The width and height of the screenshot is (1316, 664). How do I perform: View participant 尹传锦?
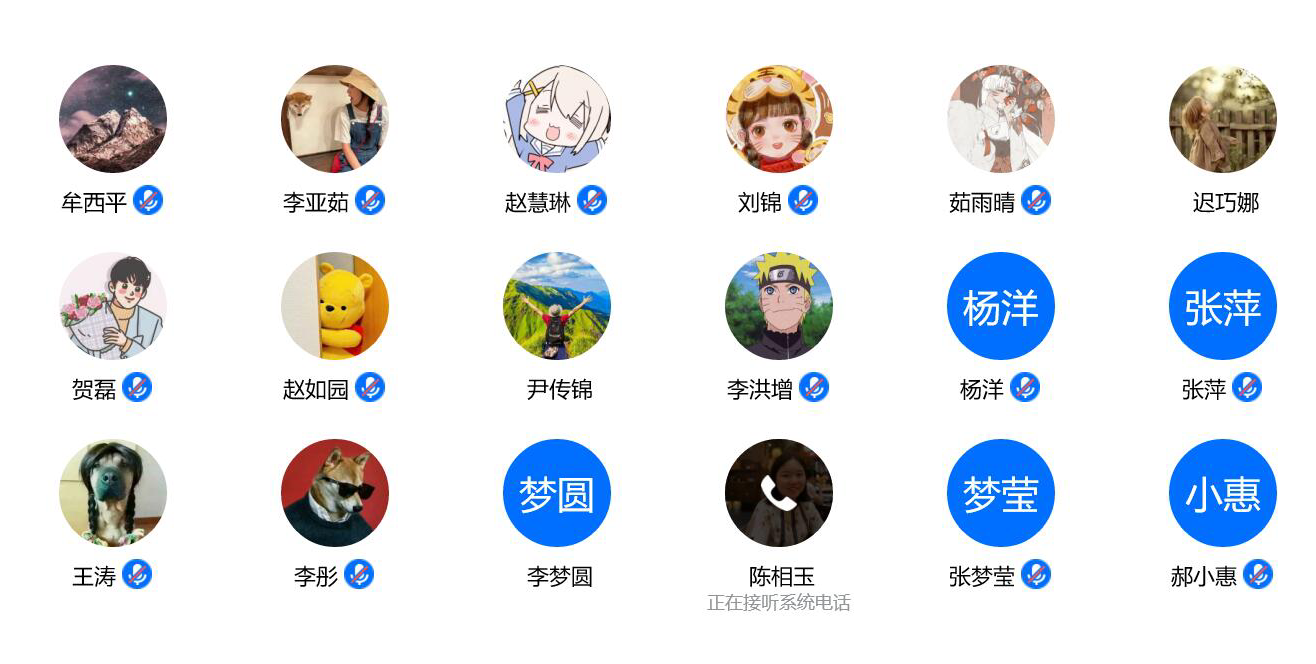pos(557,306)
